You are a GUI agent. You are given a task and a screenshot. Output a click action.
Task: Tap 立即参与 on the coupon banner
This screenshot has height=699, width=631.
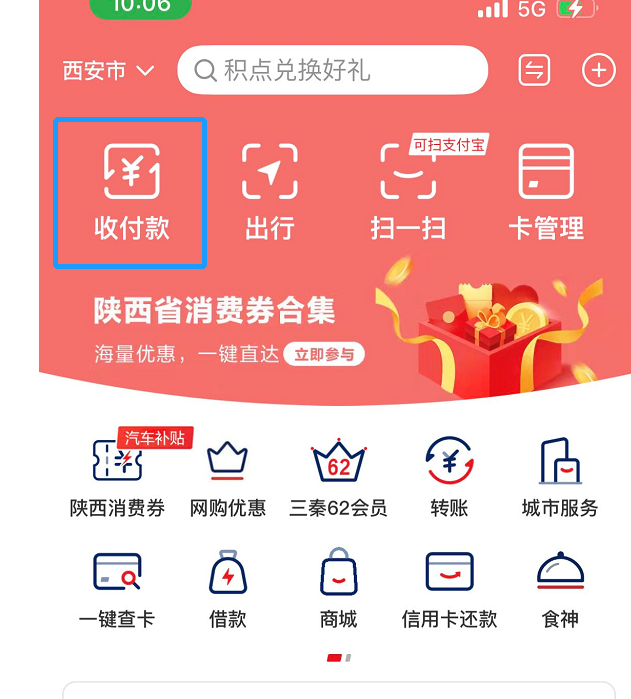point(323,354)
